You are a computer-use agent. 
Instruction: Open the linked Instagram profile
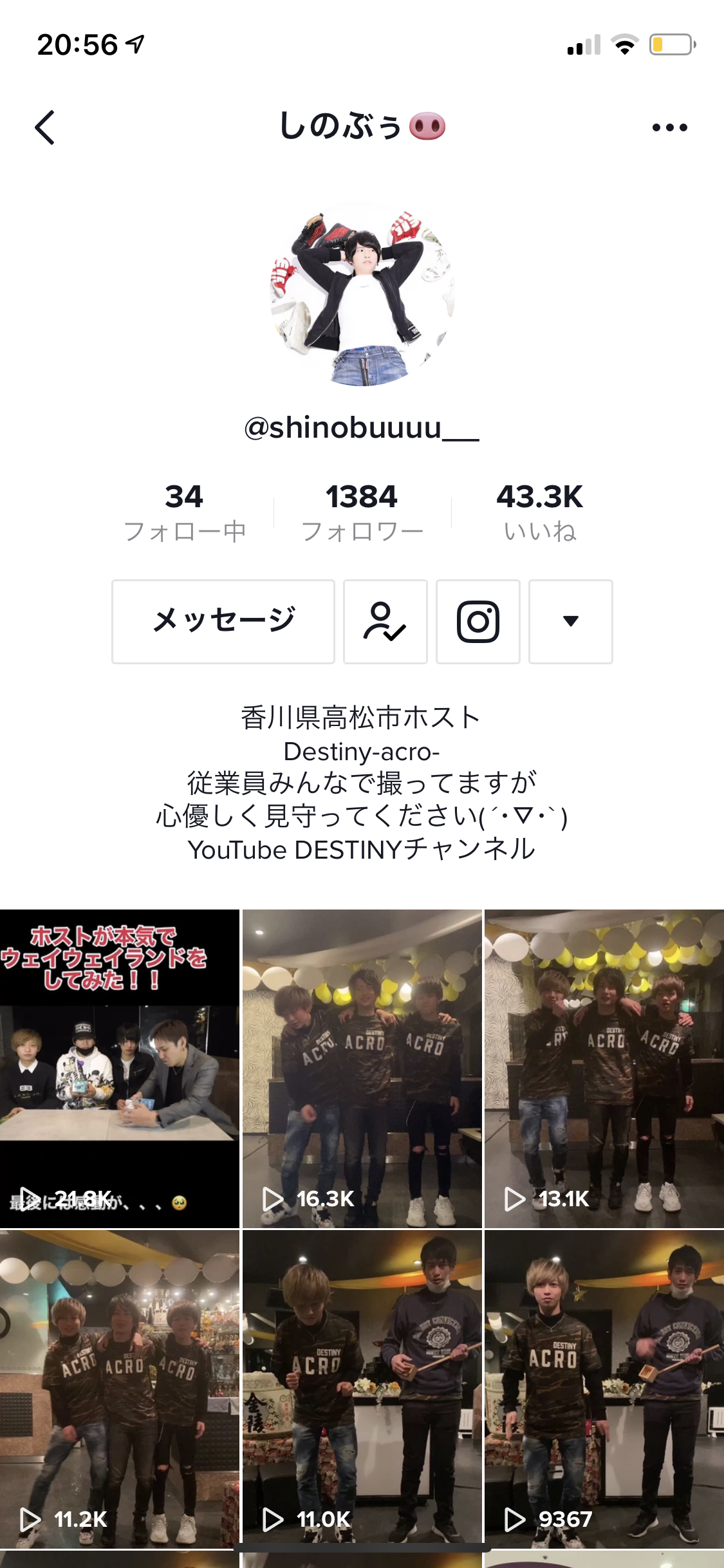478,621
